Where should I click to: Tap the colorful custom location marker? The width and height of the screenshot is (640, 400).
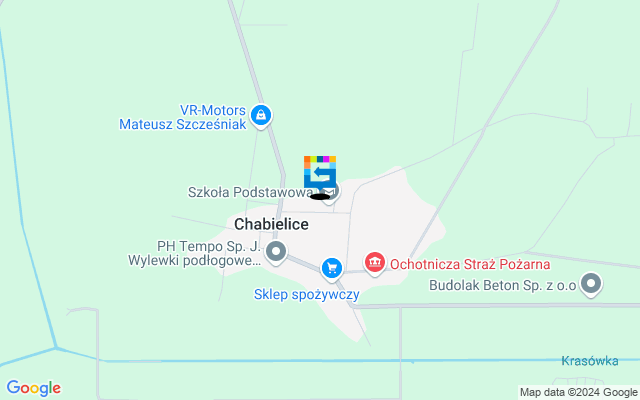coord(320,173)
